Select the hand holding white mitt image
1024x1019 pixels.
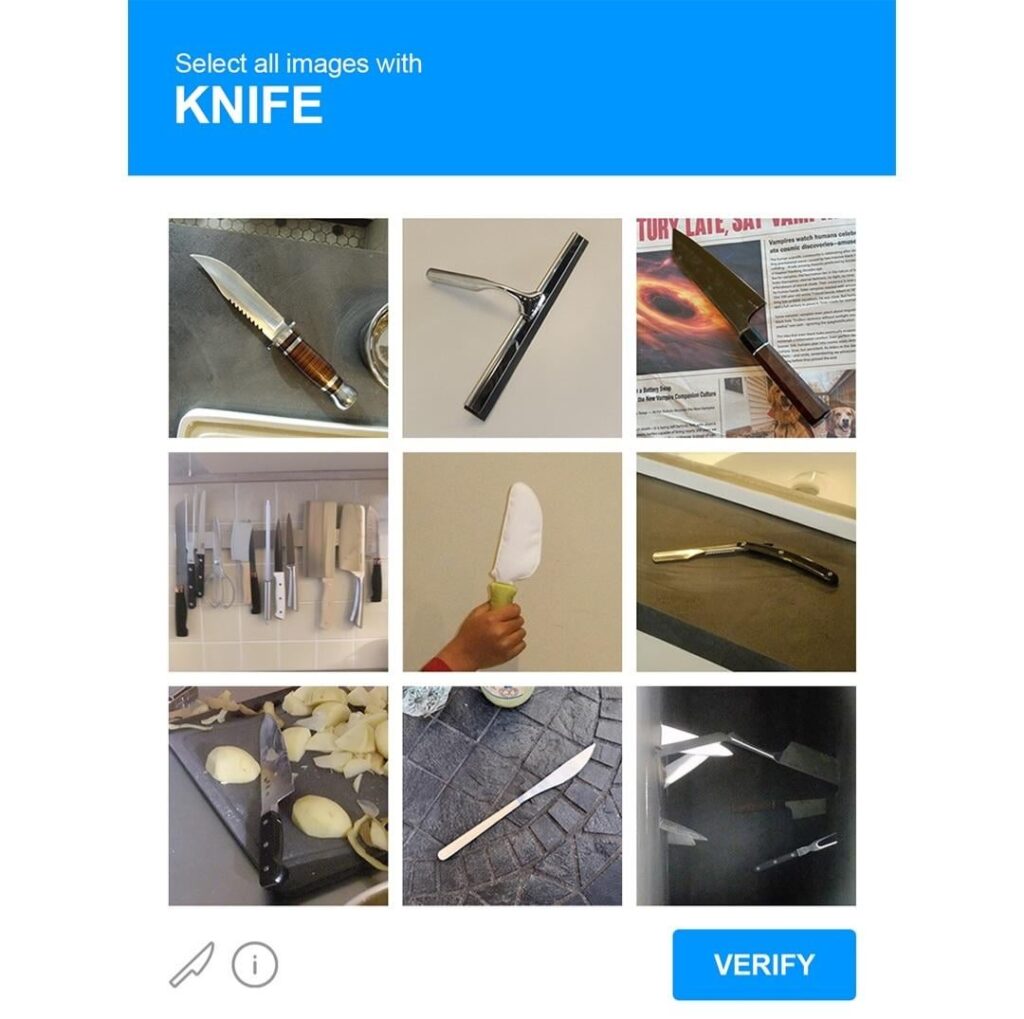[512, 562]
